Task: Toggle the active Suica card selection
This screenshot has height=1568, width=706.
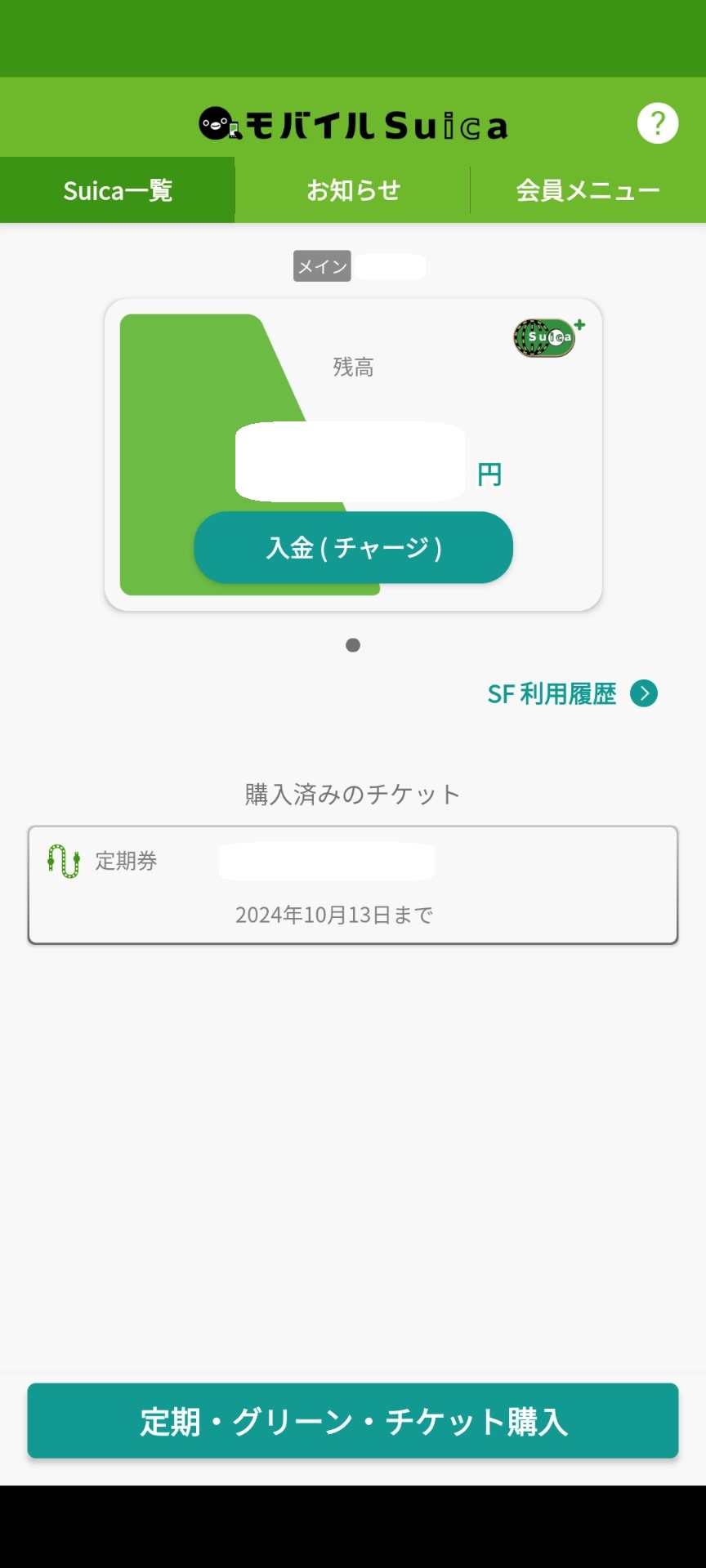Action: [x=353, y=454]
